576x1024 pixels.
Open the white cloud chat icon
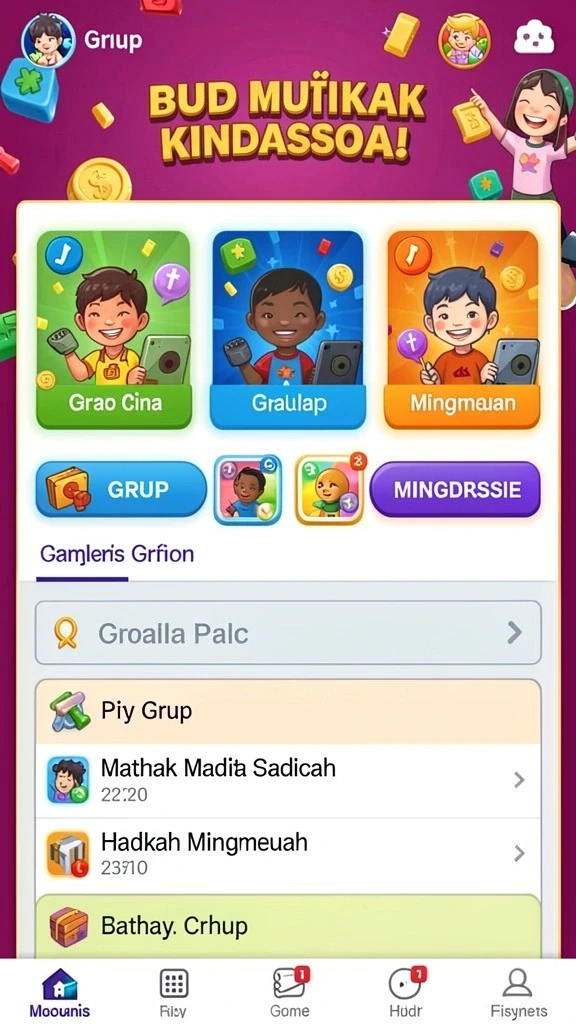coord(534,39)
